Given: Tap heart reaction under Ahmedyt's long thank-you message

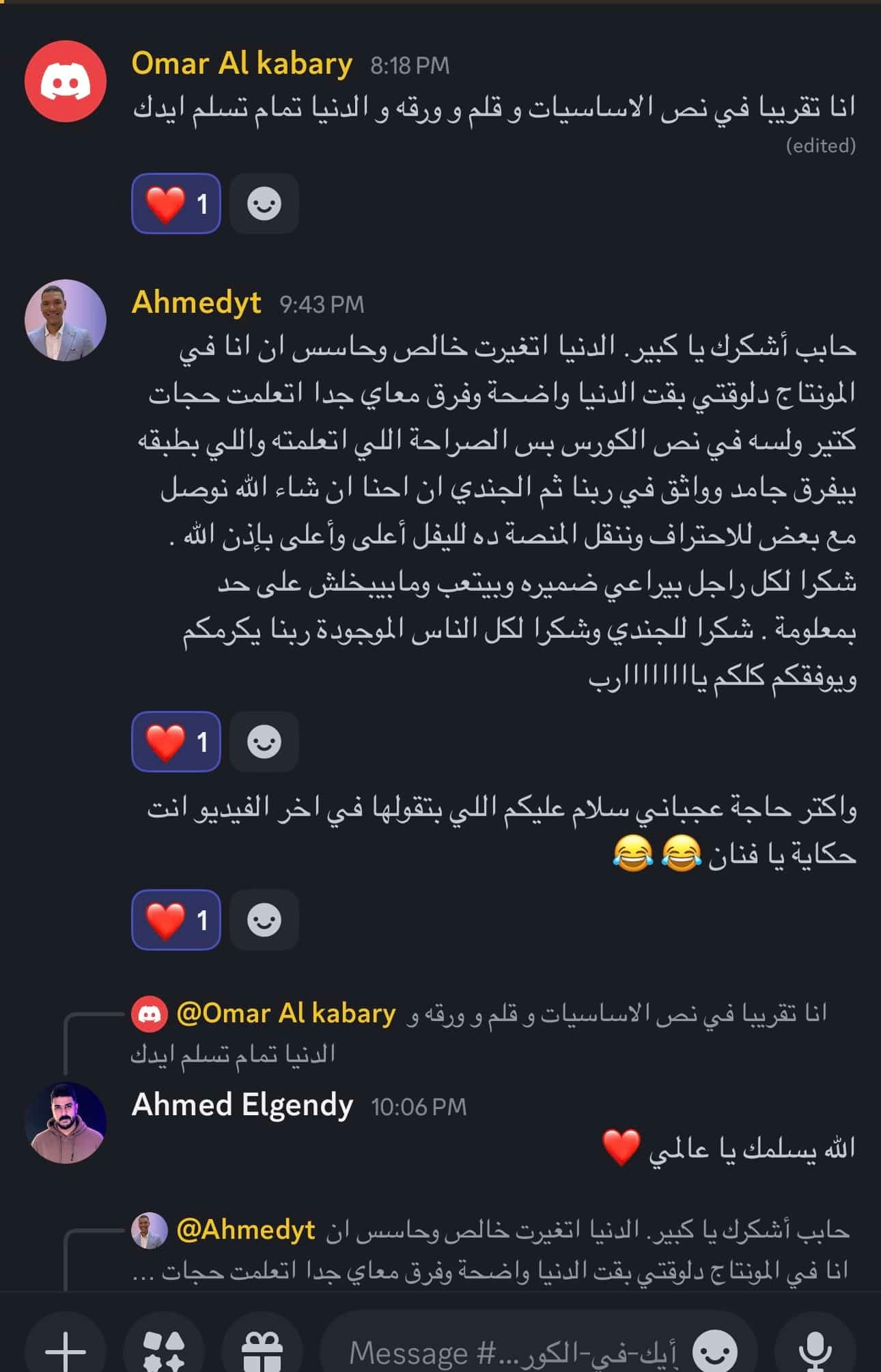Looking at the screenshot, I should point(176,742).
